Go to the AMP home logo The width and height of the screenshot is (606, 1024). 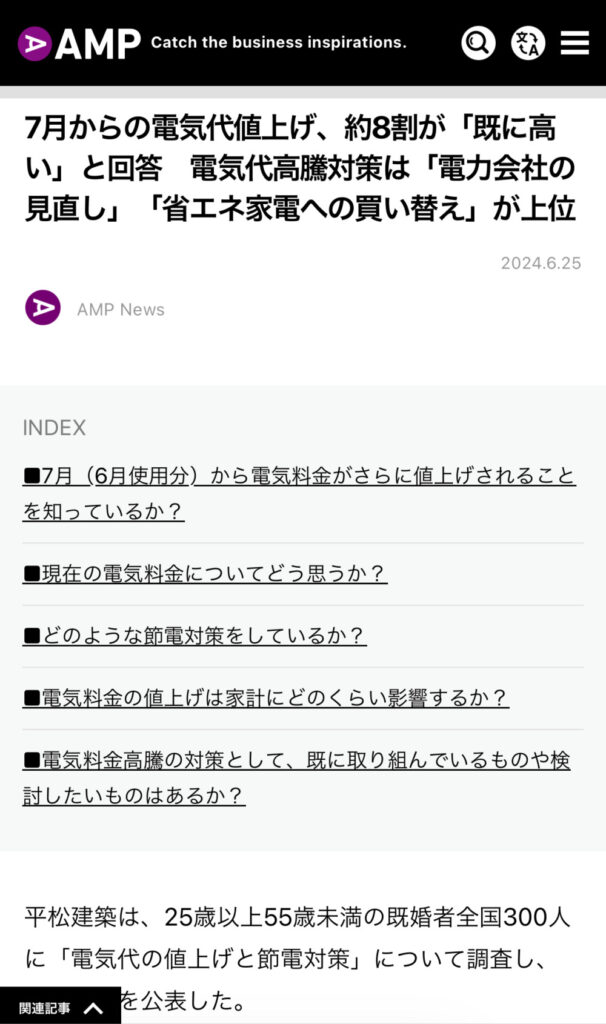[x=80, y=43]
